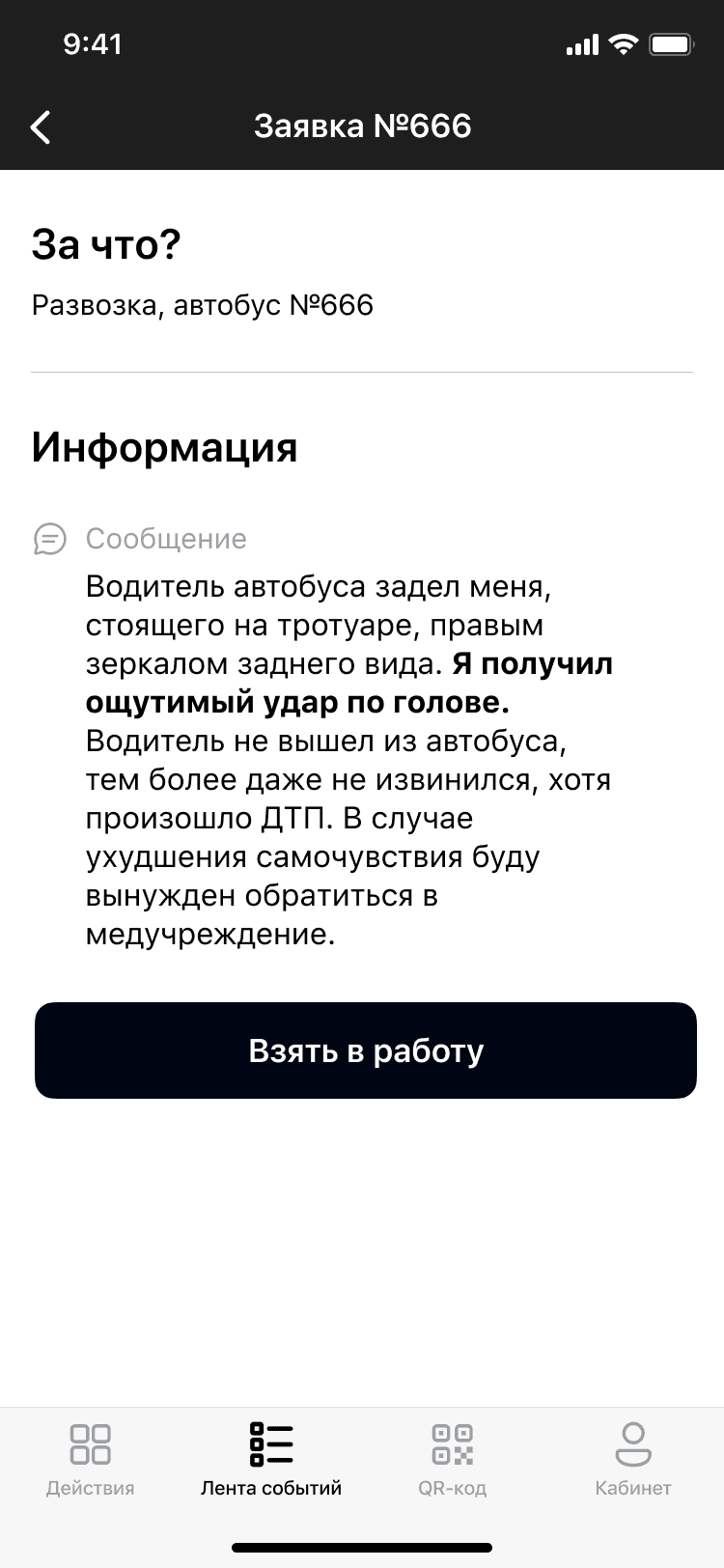
Task: Go back from Заявка №666
Action: 41,126
